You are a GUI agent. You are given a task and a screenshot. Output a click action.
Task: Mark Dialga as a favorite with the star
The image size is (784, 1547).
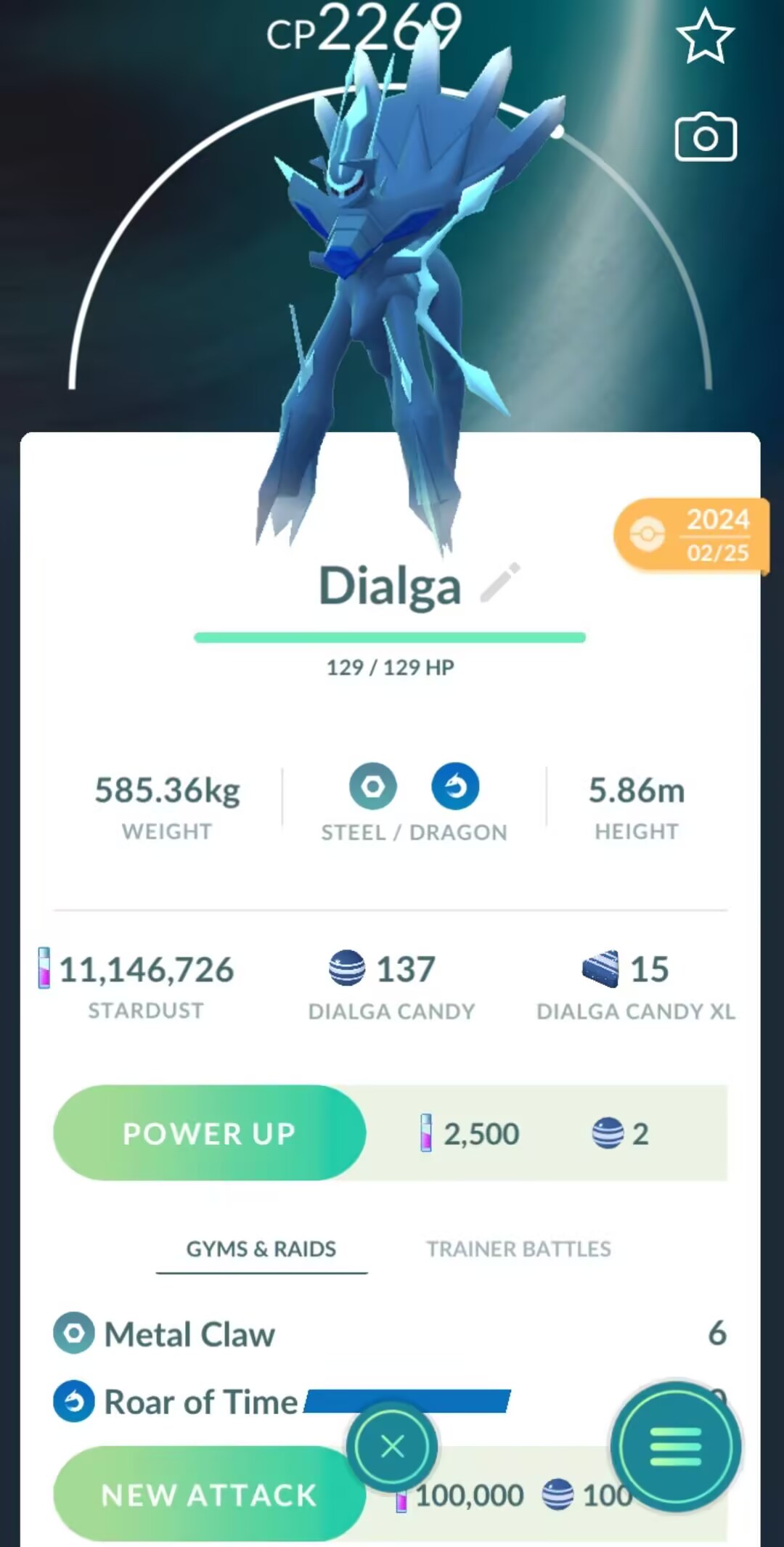tap(705, 36)
